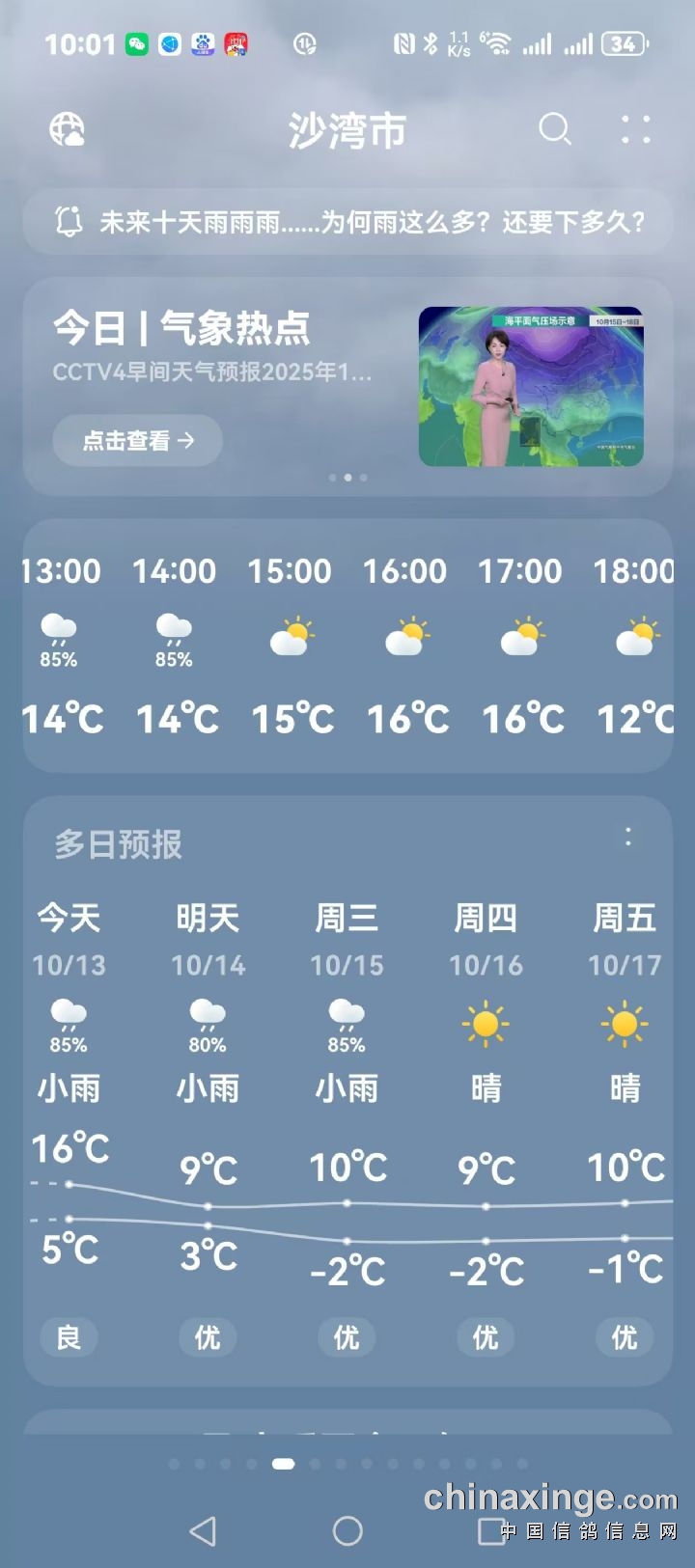Open the CCTV4 weather forecast video thumbnail

(x=530, y=386)
